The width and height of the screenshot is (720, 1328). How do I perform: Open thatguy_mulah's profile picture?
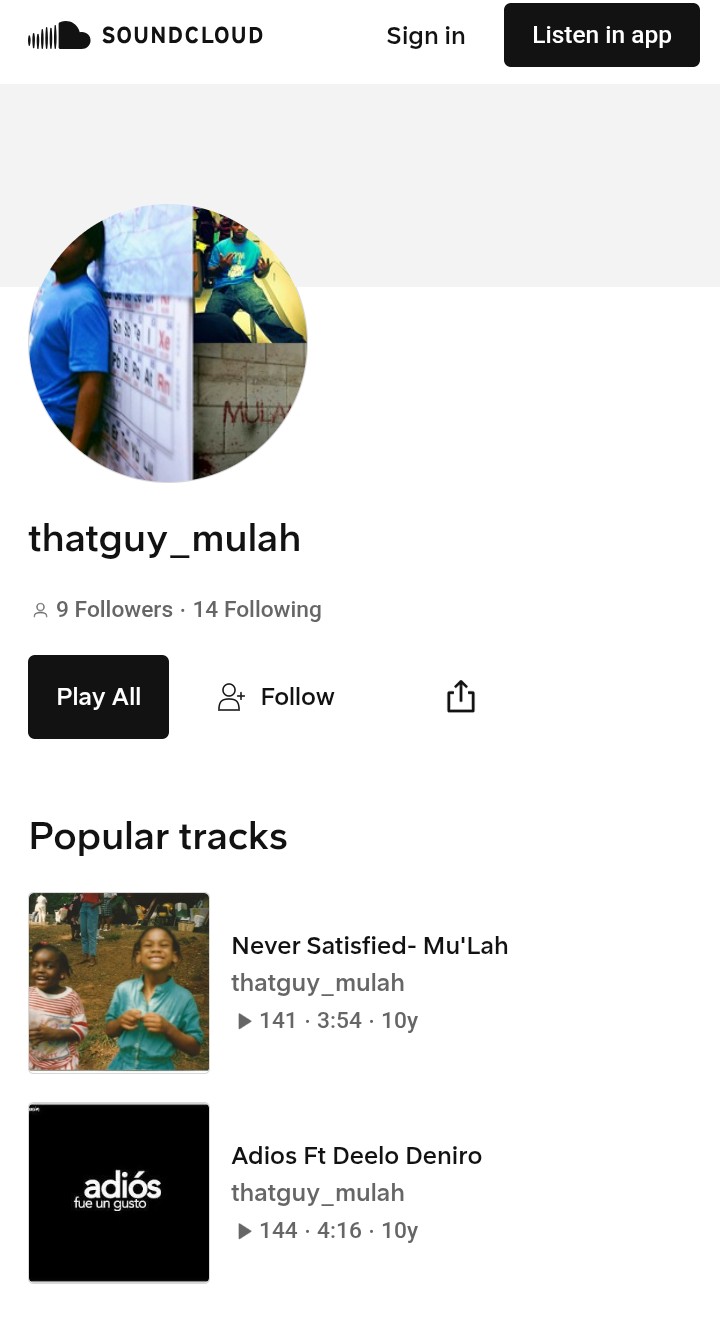168,343
